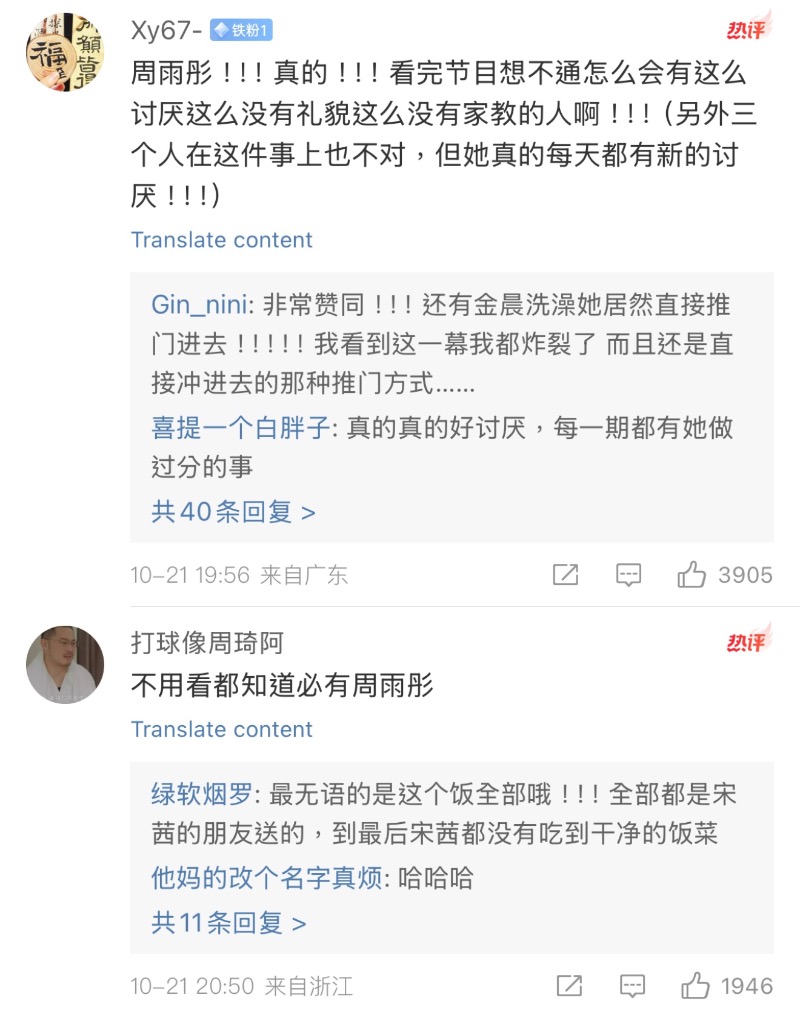This screenshot has width=800, height=1015.
Task: Reply to 打球像周琦阿's comment
Action: tap(632, 986)
